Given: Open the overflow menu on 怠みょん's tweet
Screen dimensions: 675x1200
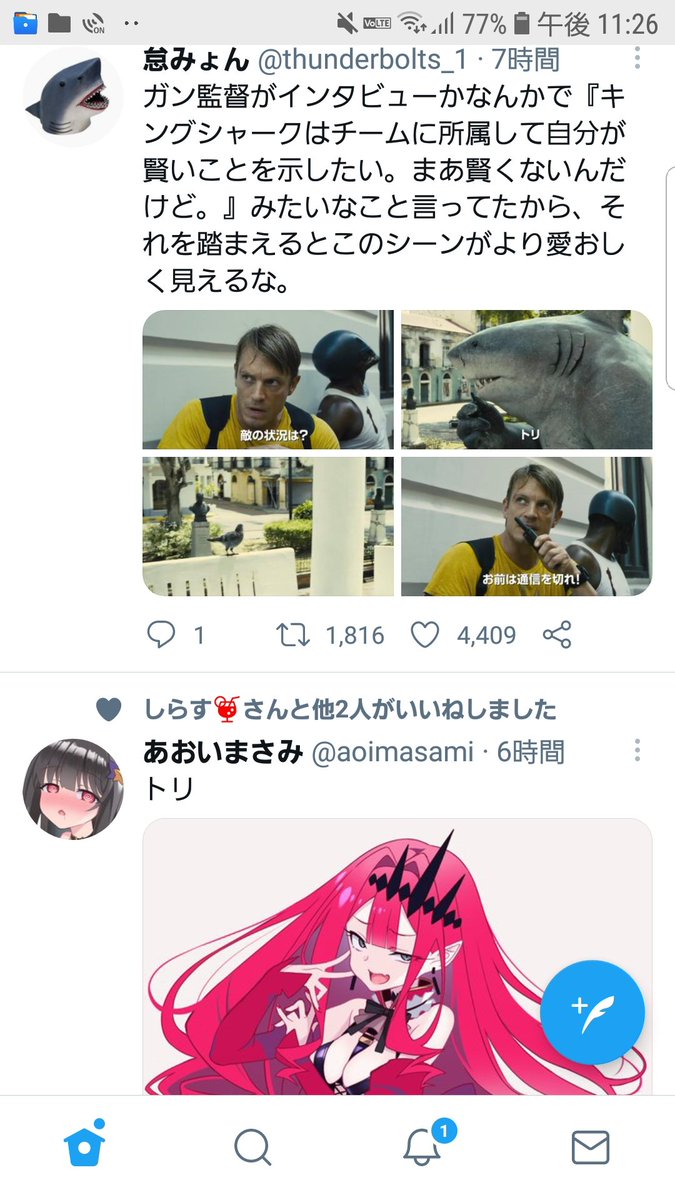Looking at the screenshot, I should 637,60.
